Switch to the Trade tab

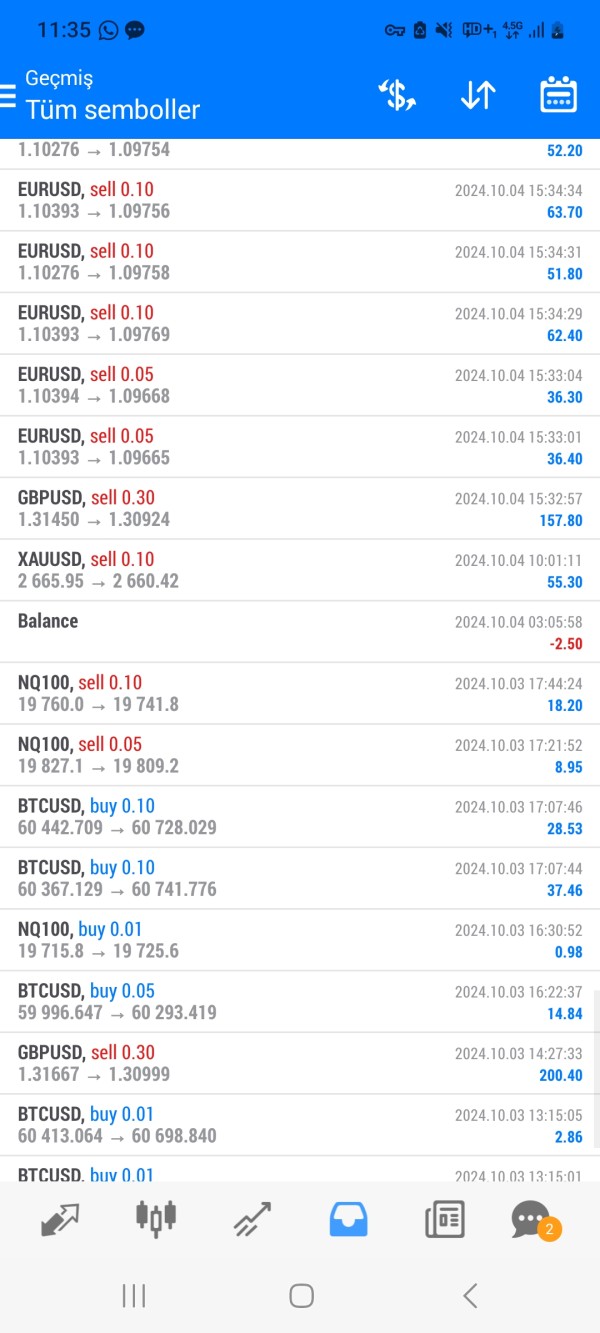252,1219
